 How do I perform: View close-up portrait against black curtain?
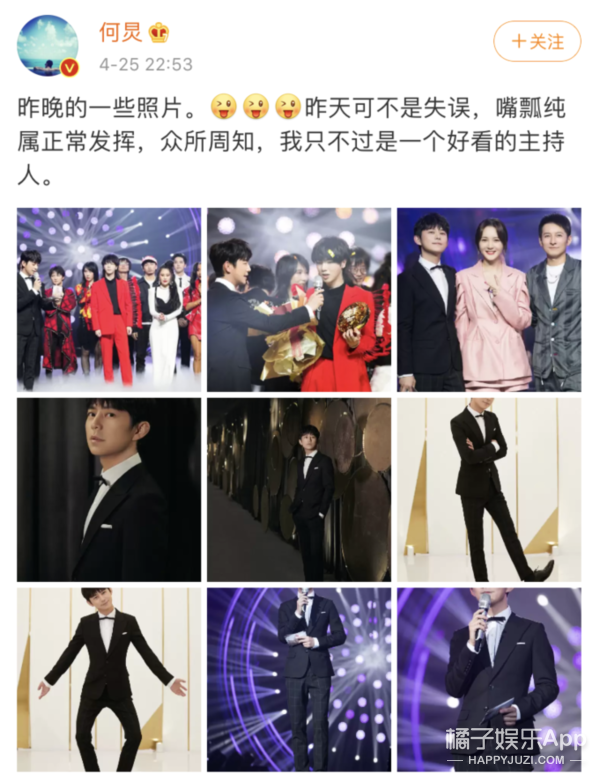[109, 490]
